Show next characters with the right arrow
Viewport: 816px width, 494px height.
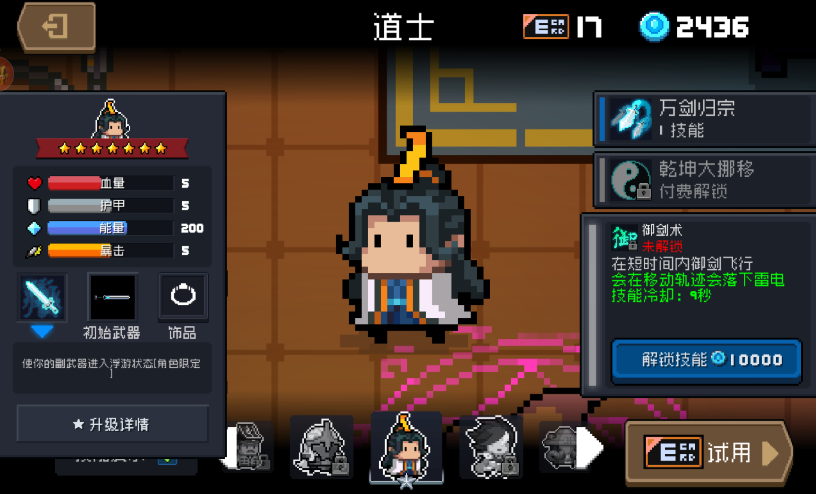[x=591, y=448]
